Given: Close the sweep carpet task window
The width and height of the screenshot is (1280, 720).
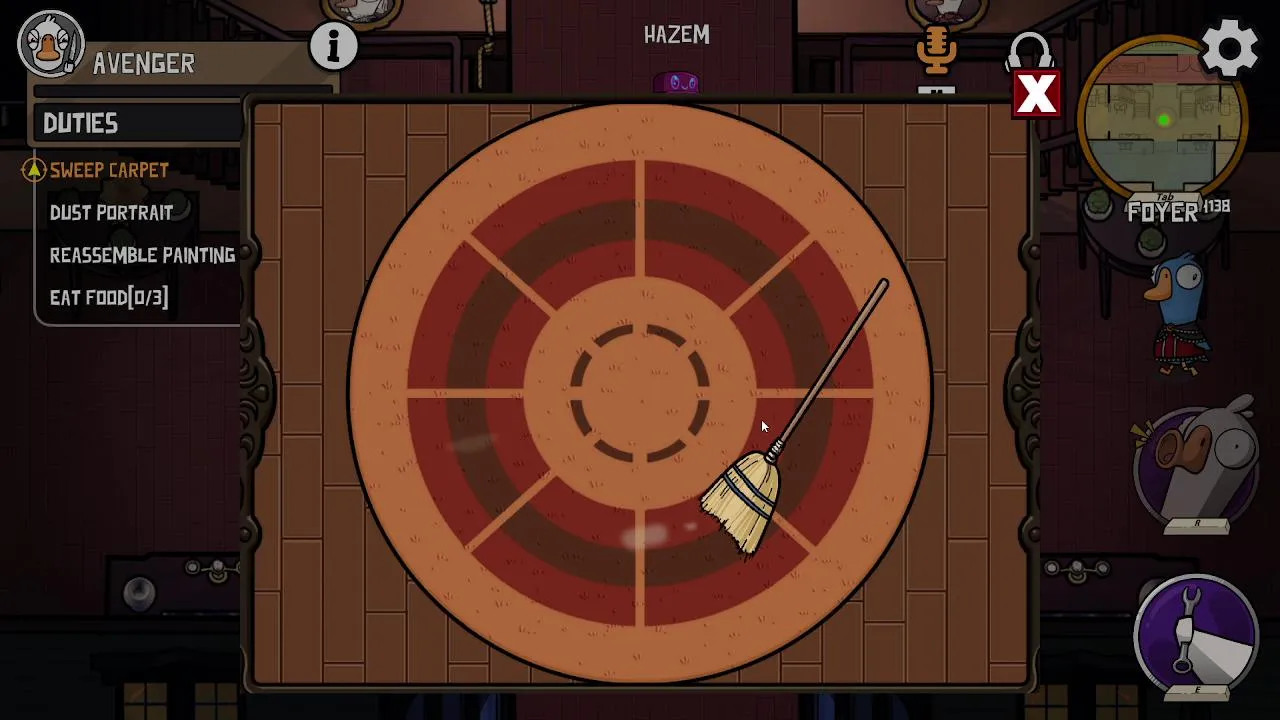Looking at the screenshot, I should pyautogui.click(x=1036, y=94).
